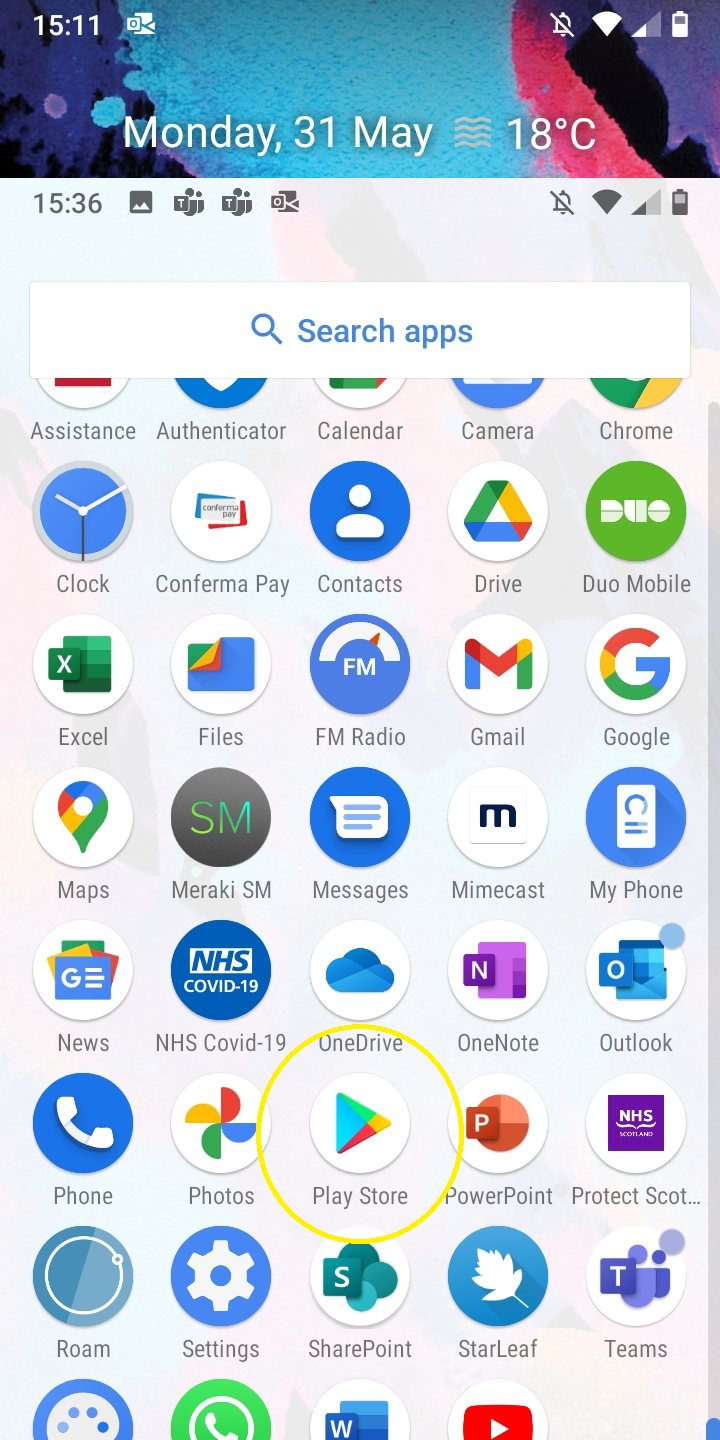The height and width of the screenshot is (1440, 720).
Task: Open the NHS Covid-19 app
Action: 221,971
